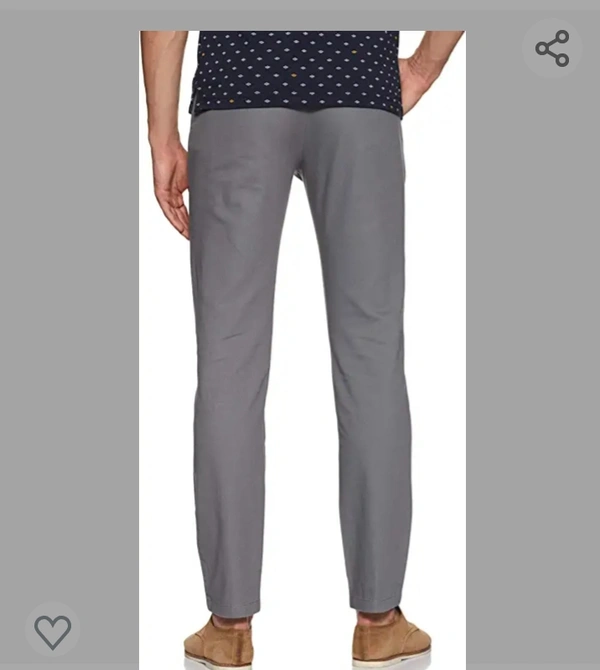Add the grey trousers to wishlist
Image resolution: width=600 pixels, height=670 pixels.
point(52,631)
